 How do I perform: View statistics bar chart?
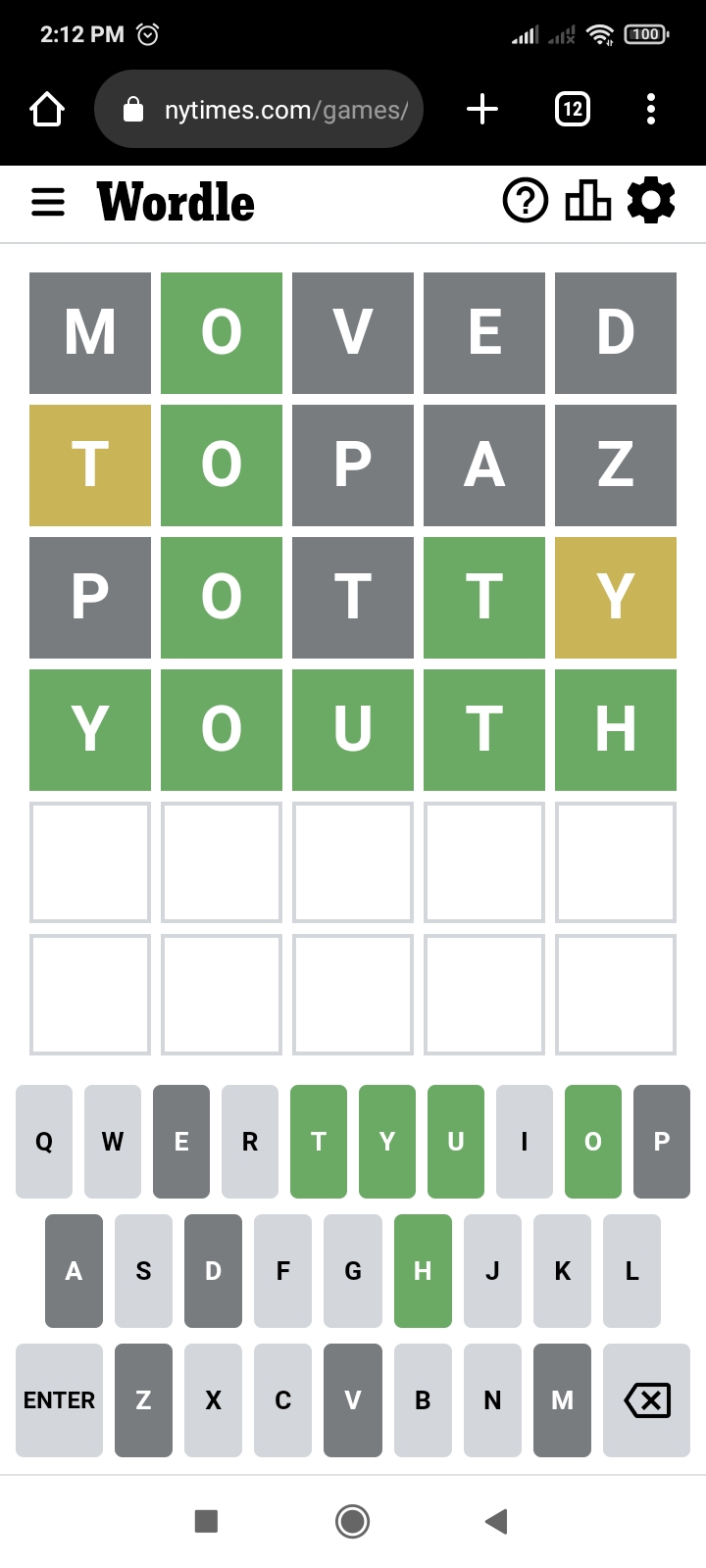coord(588,201)
